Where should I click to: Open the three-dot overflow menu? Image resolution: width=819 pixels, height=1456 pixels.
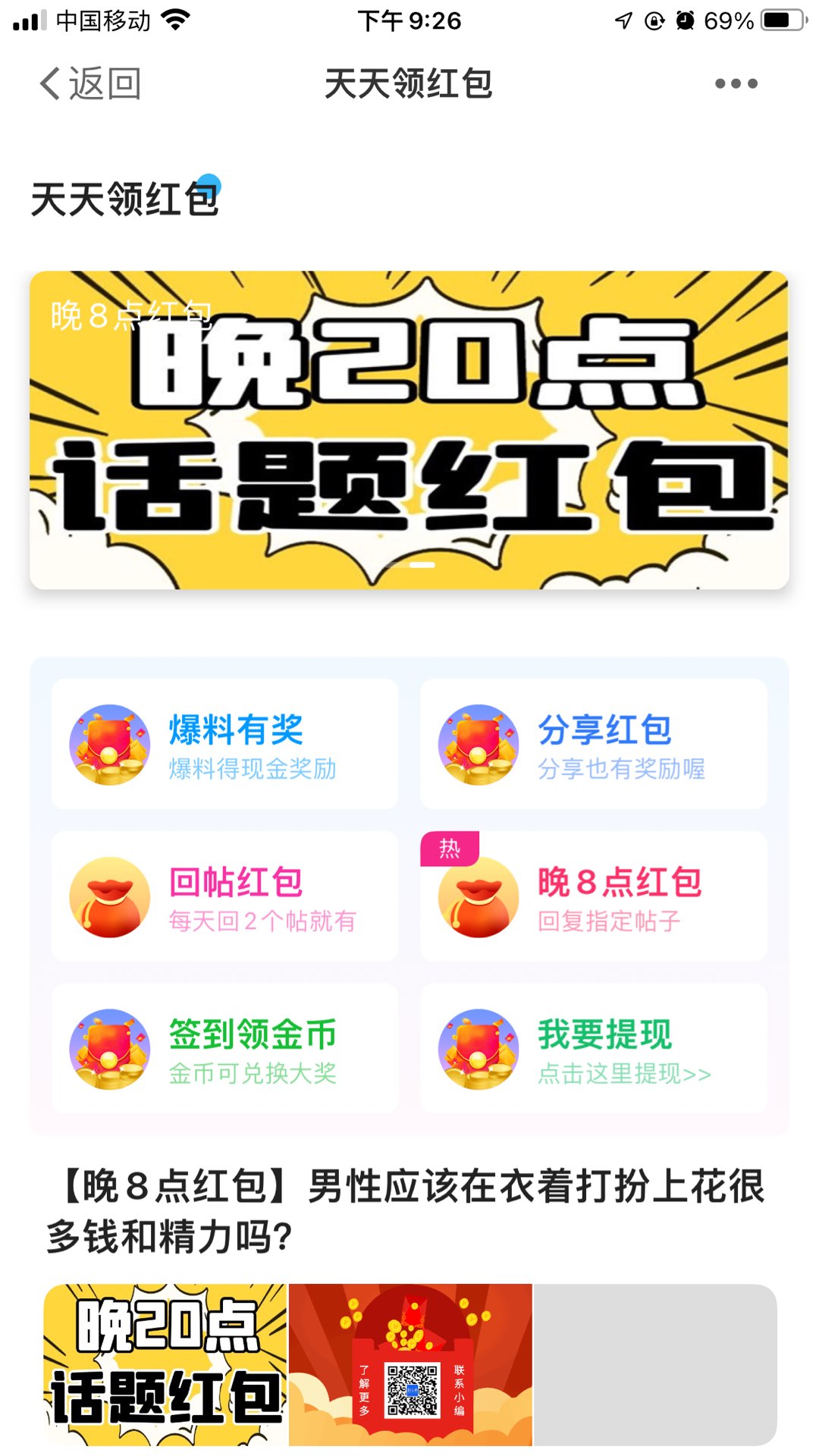(x=736, y=83)
